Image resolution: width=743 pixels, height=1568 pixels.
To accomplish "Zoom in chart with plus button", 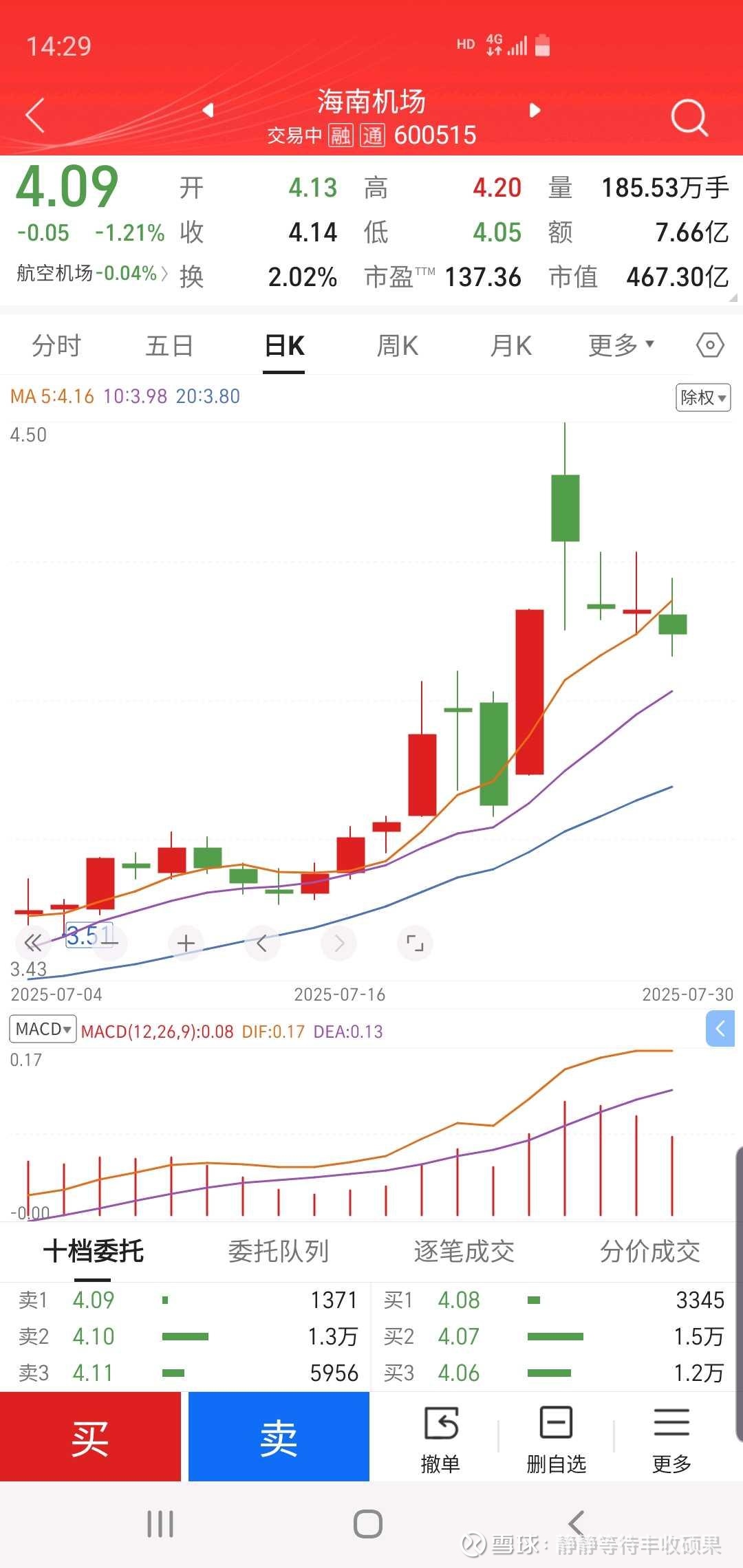I will coord(186,943).
